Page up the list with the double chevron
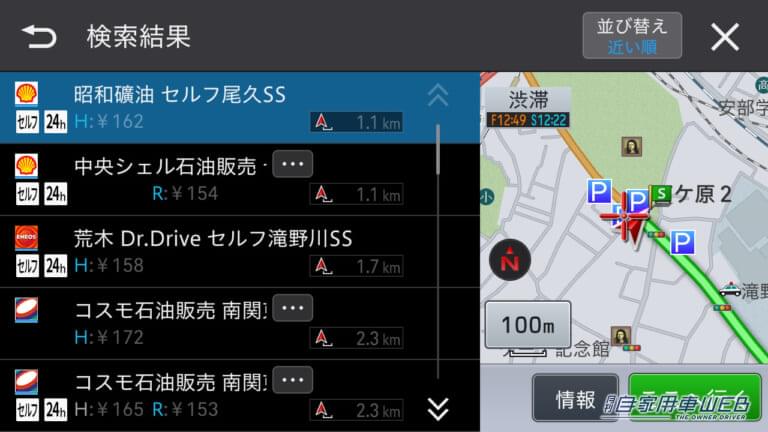 click(x=438, y=96)
